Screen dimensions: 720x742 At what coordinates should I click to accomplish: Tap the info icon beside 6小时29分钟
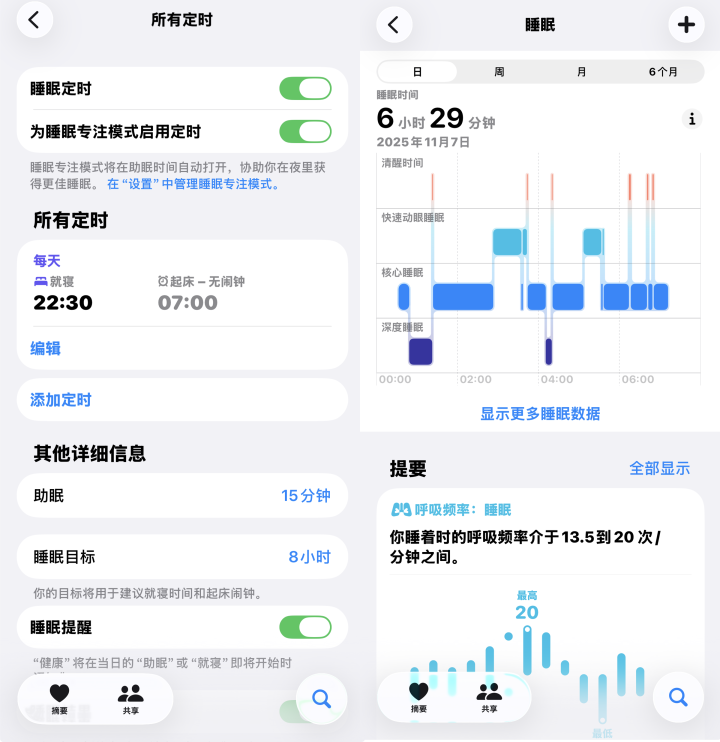[691, 118]
